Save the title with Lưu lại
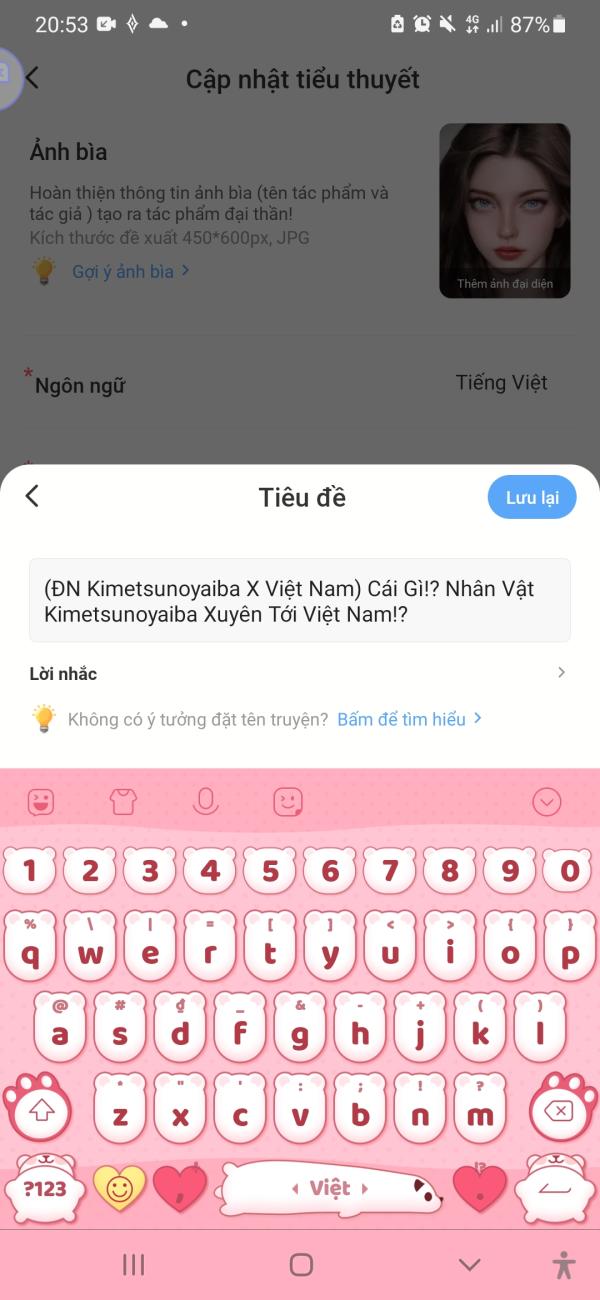This screenshot has width=600, height=1300. coord(532,498)
